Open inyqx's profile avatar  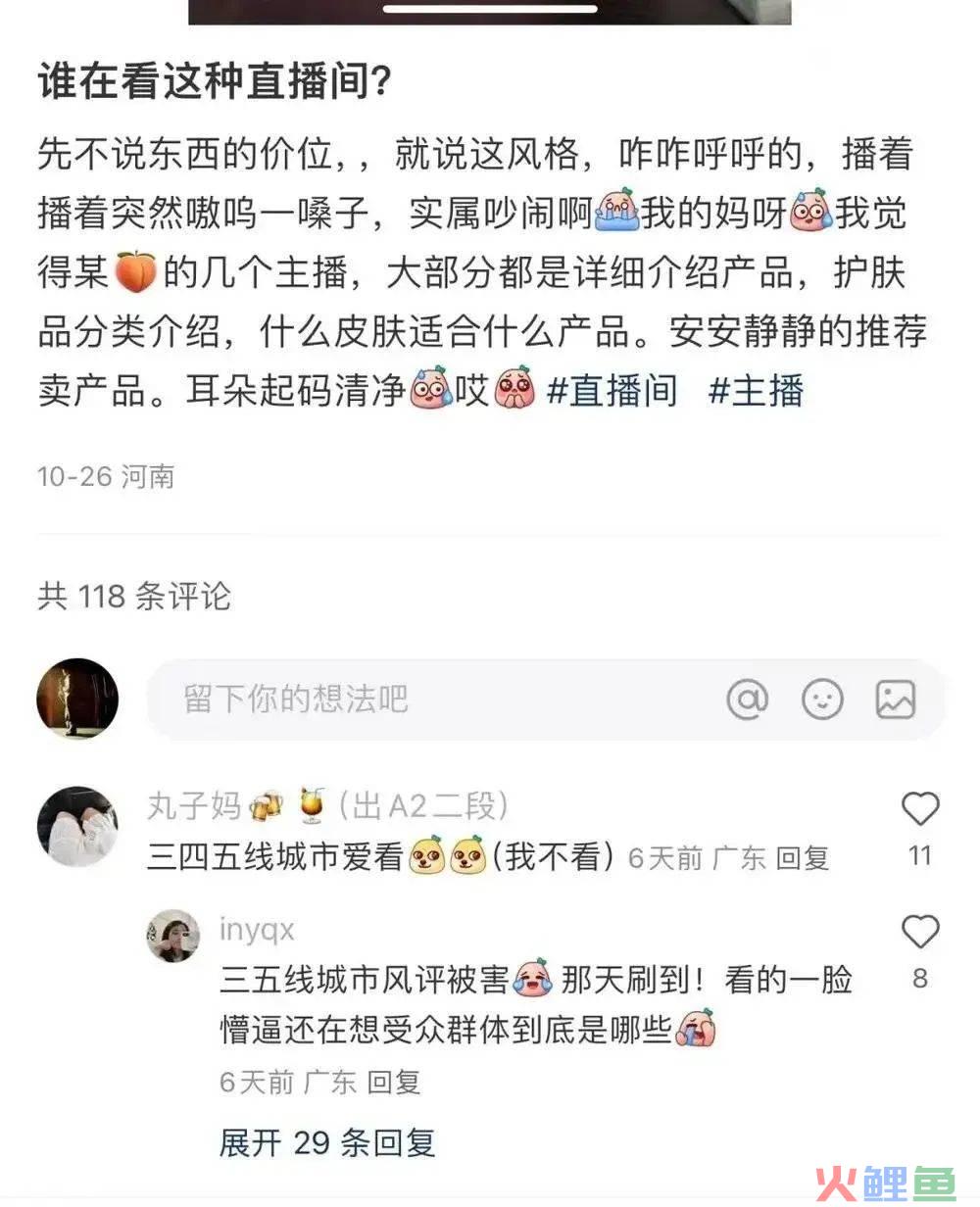173,935
